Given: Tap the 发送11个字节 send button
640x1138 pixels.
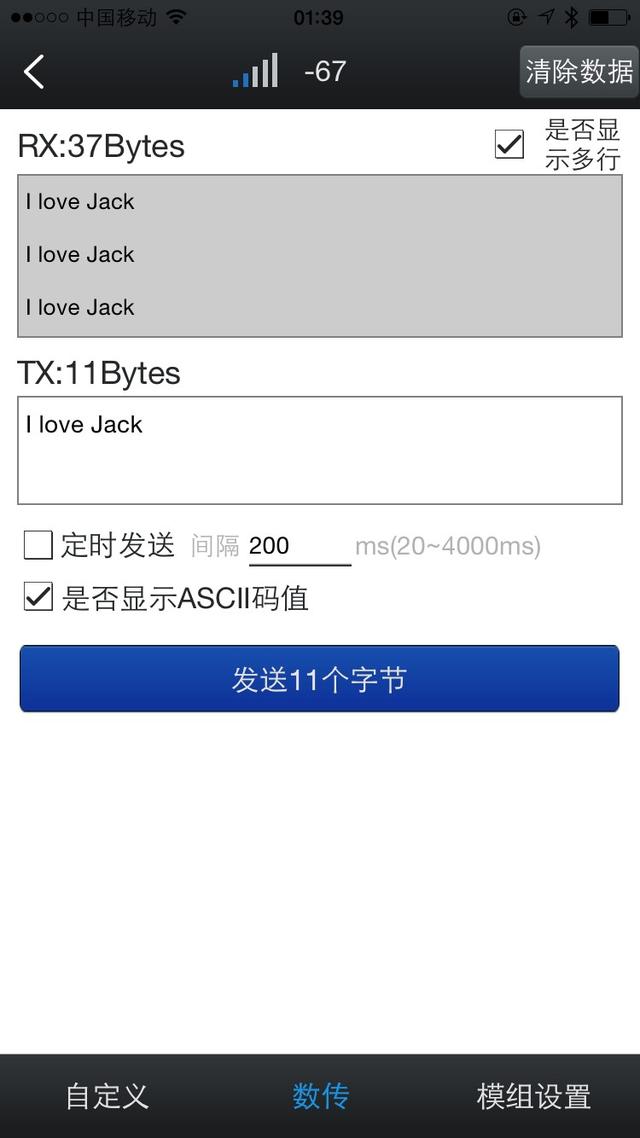Looking at the screenshot, I should (x=320, y=680).
